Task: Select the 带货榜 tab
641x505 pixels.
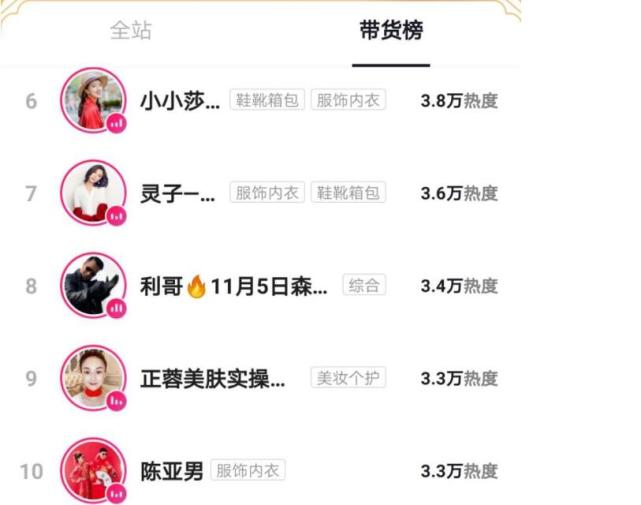Action: coord(391,31)
